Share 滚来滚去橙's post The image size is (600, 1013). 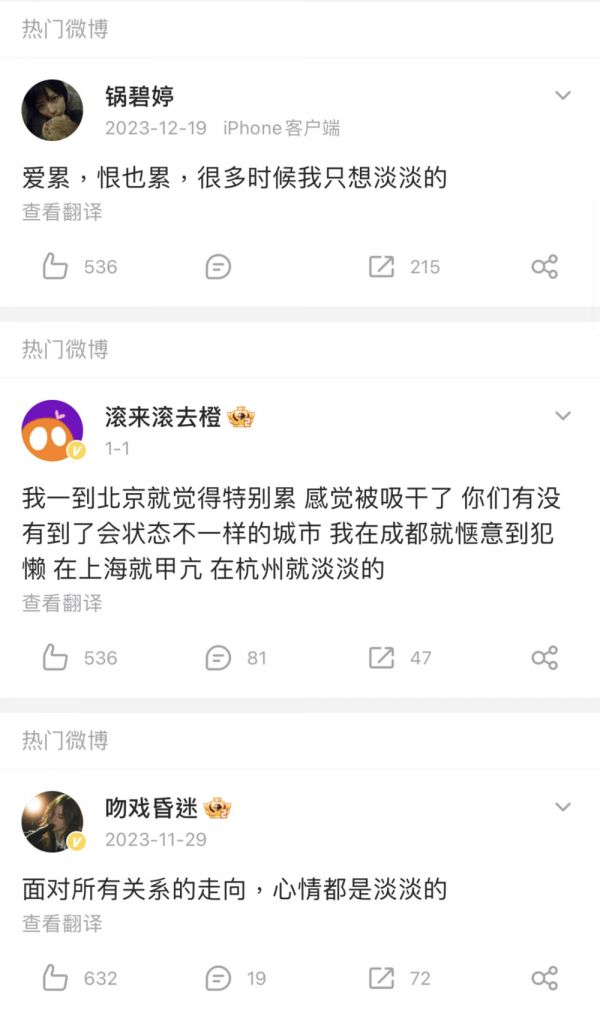pos(544,658)
